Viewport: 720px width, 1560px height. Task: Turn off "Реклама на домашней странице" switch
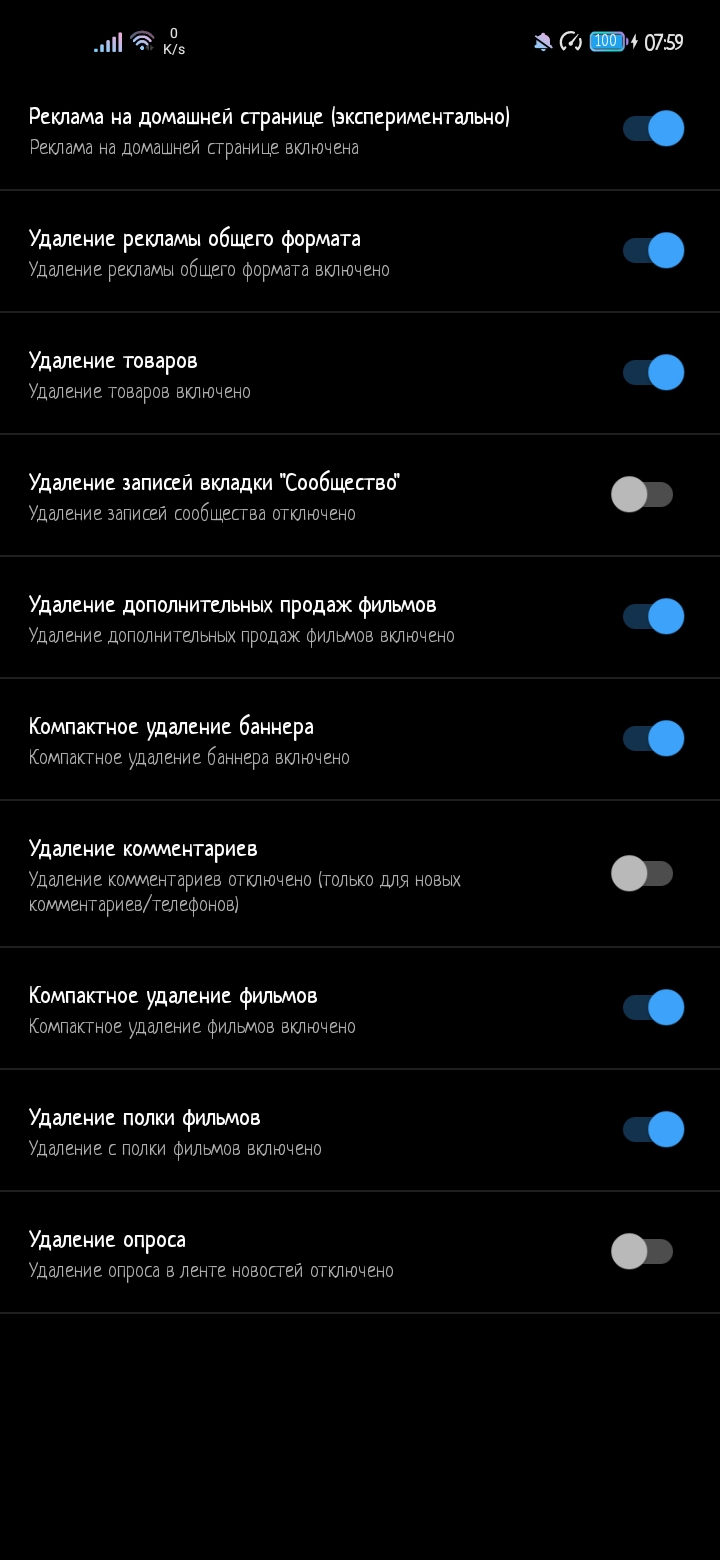[652, 129]
